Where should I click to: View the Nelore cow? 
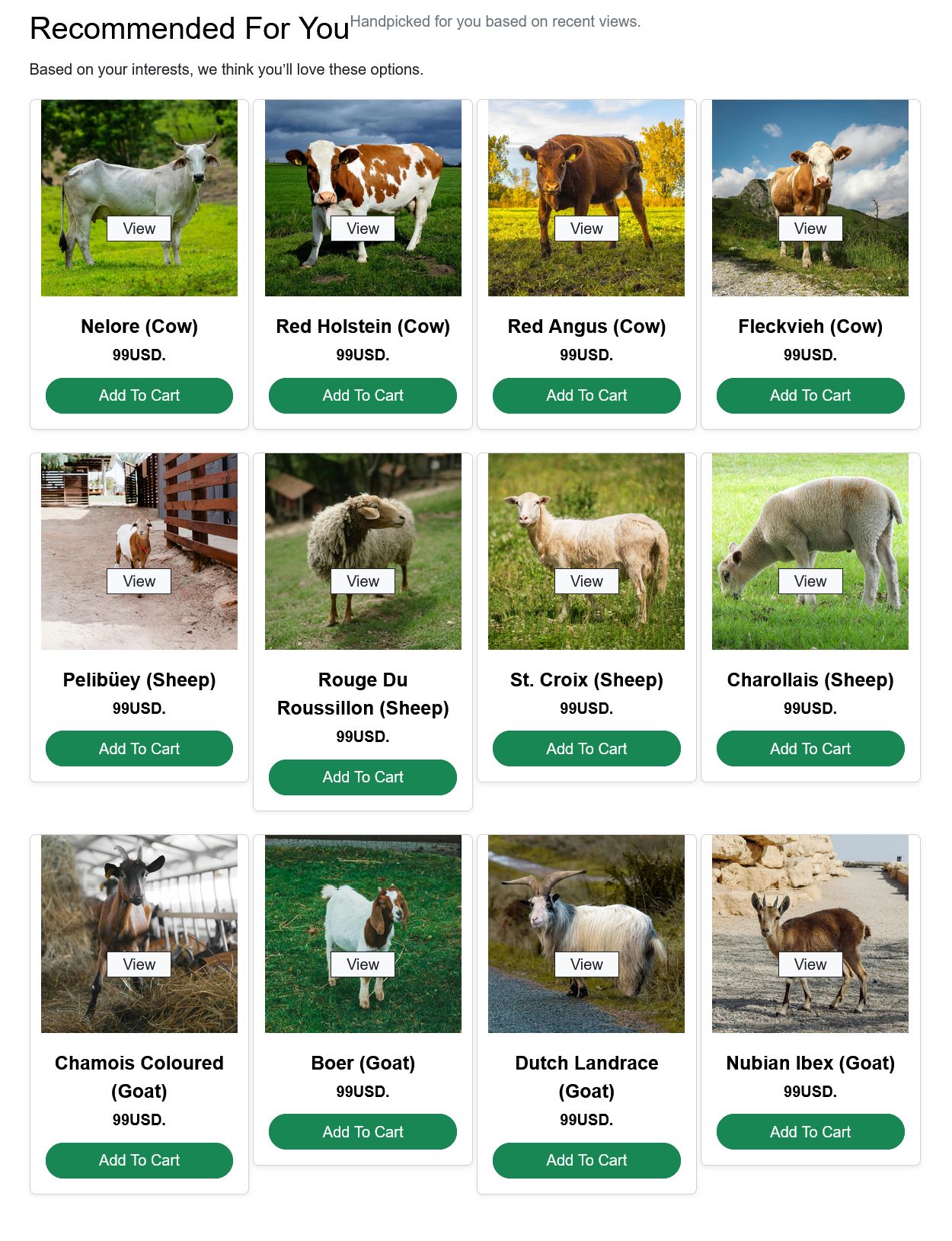coord(139,229)
